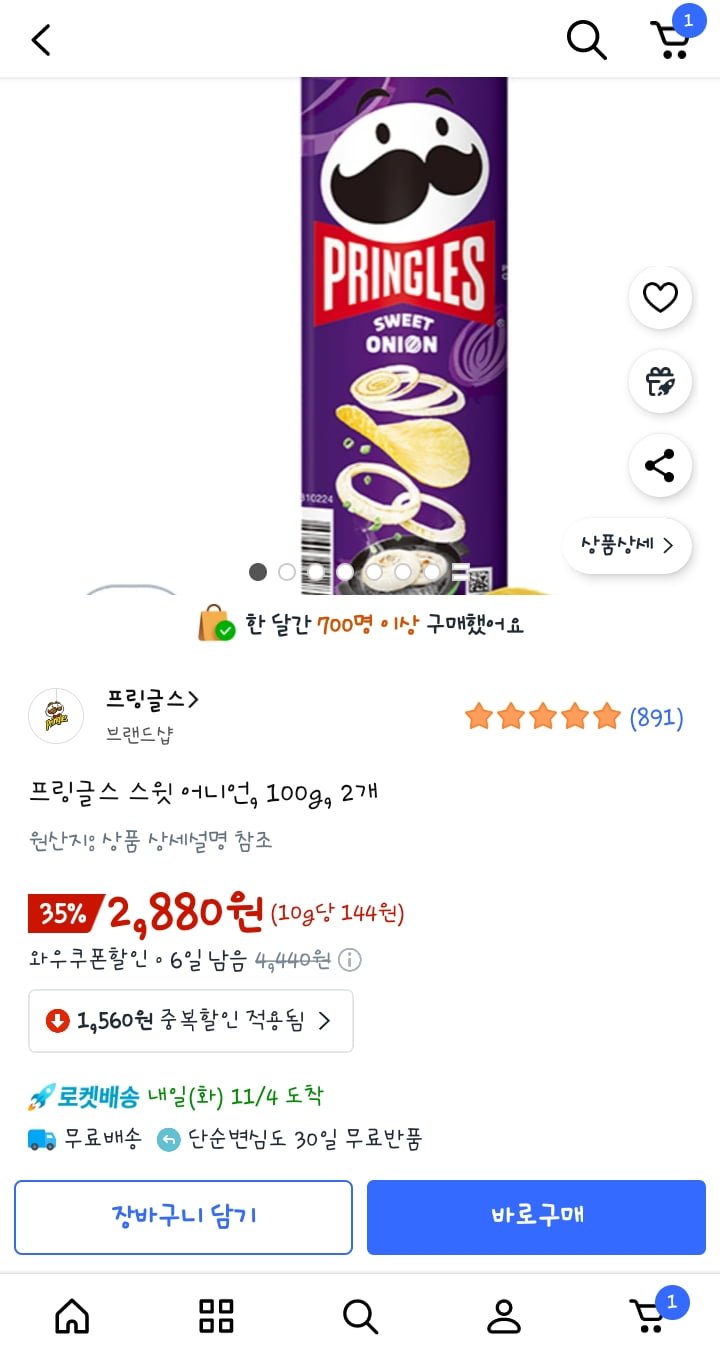
Task: Open the categories grid tab
Action: click(x=216, y=1316)
